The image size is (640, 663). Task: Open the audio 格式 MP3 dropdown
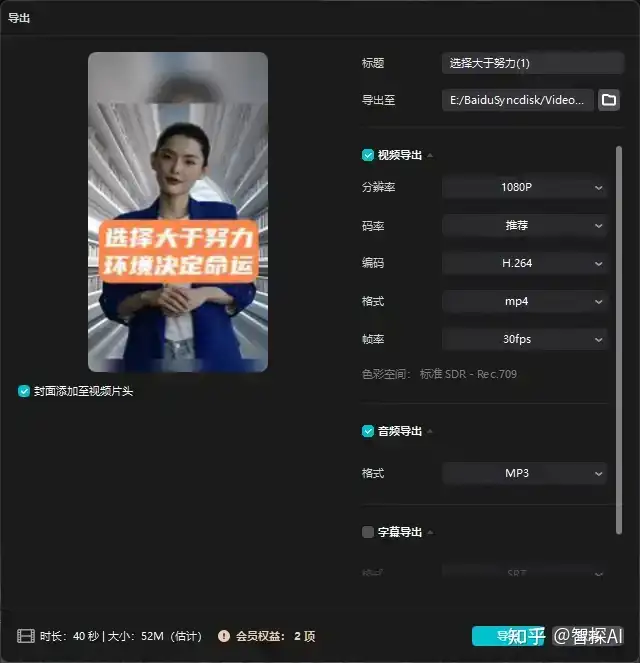point(524,473)
